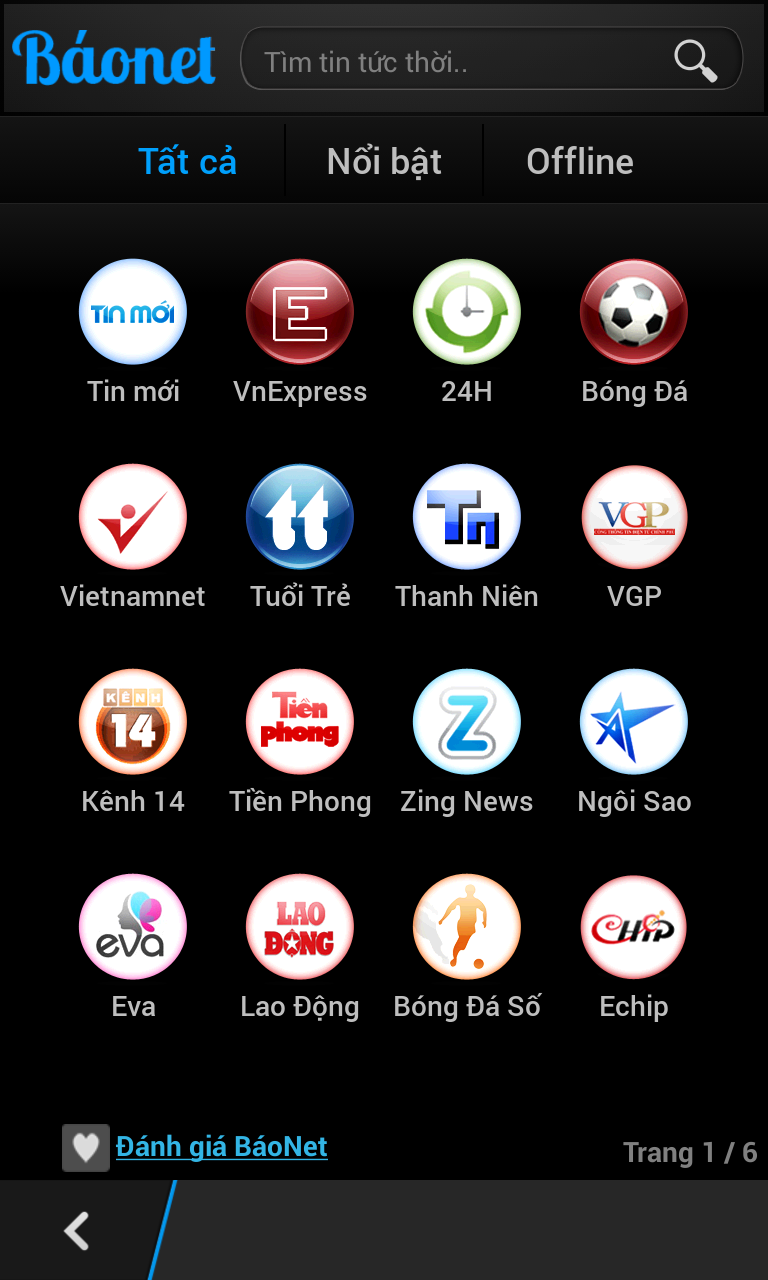Go back with the bottom arrow
The image size is (768, 1280).
[77, 1231]
